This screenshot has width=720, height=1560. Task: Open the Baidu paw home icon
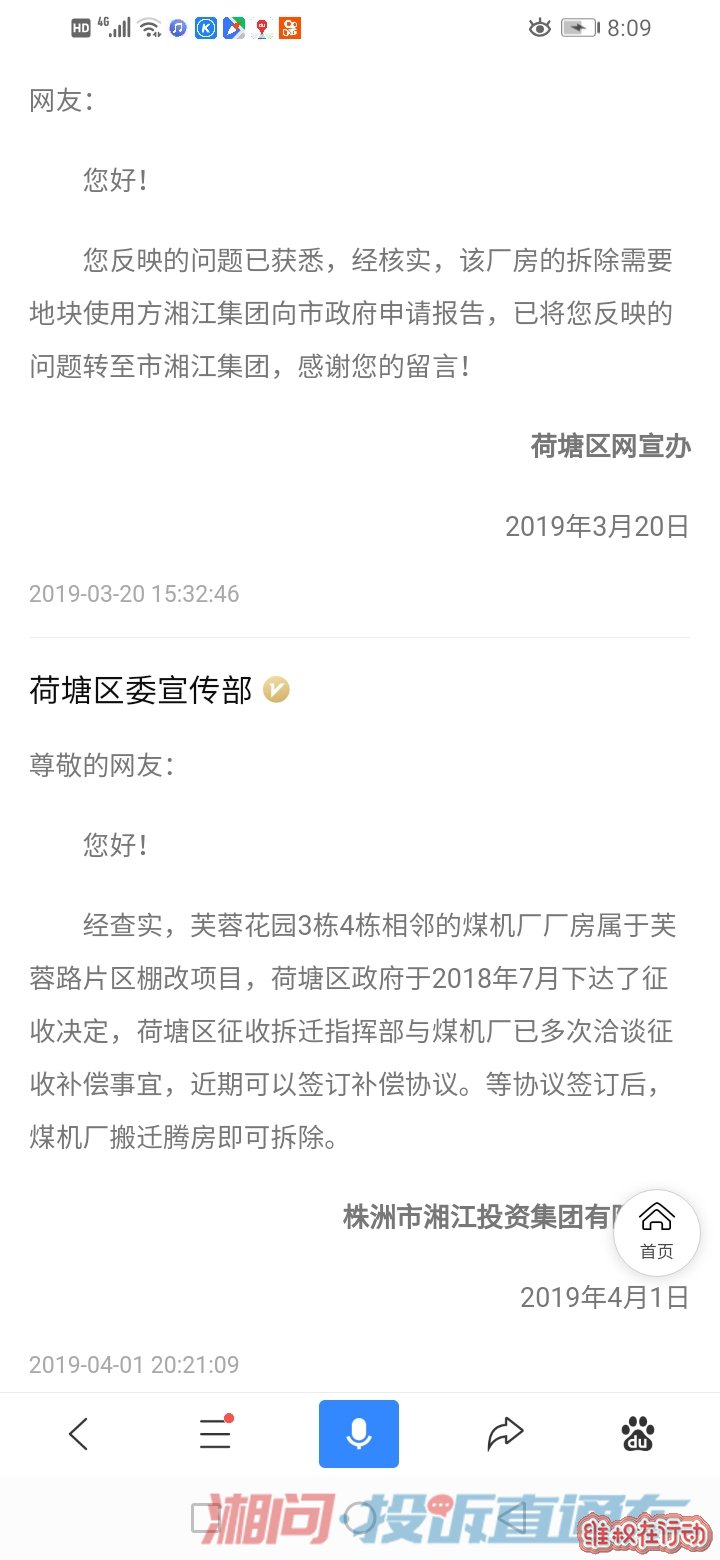[x=639, y=1434]
